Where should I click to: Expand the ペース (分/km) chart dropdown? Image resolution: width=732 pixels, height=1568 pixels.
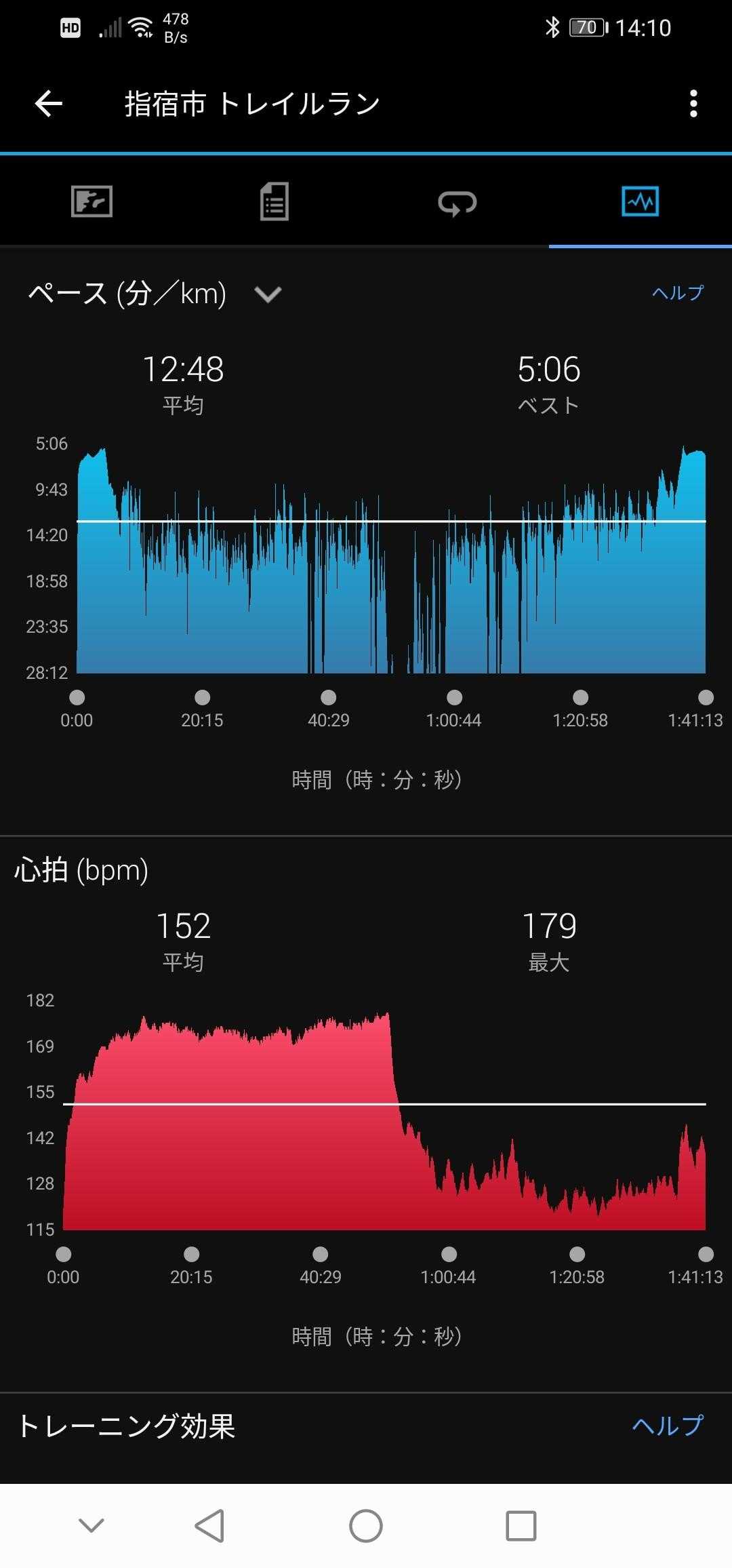tap(267, 294)
